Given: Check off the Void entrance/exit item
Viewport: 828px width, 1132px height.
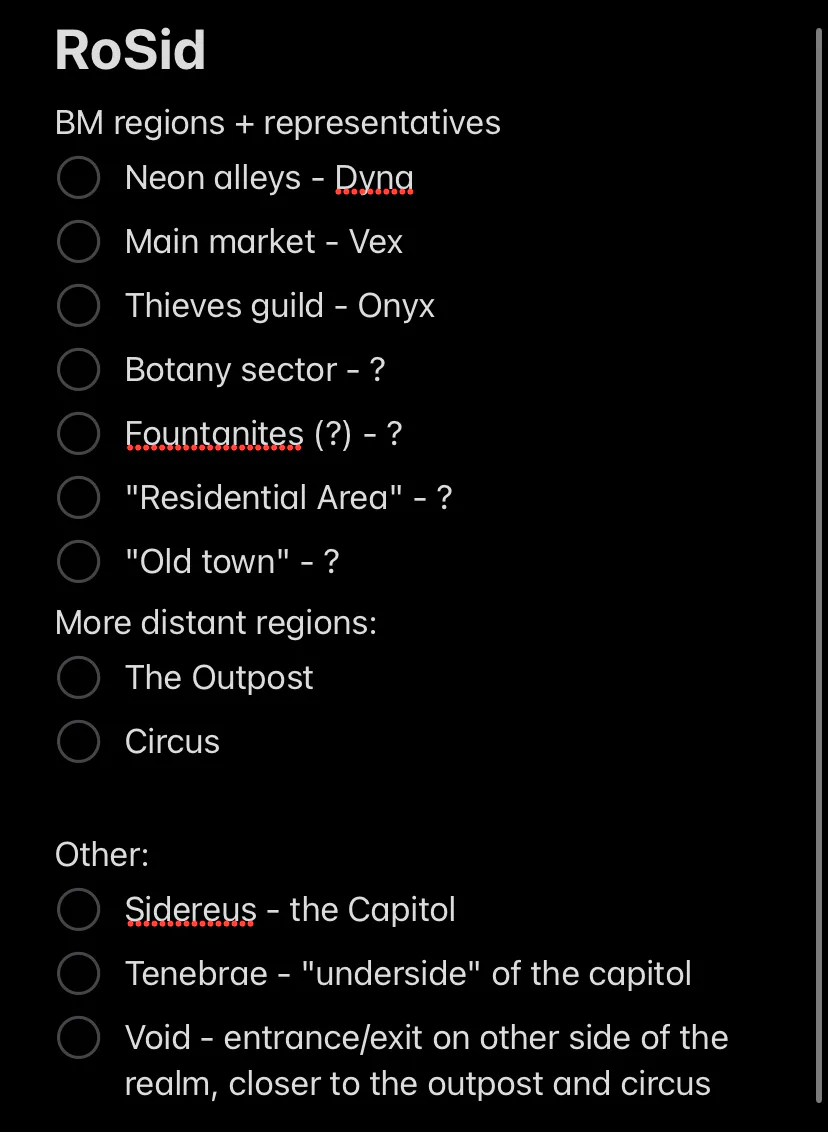Looking at the screenshot, I should click(x=78, y=1037).
